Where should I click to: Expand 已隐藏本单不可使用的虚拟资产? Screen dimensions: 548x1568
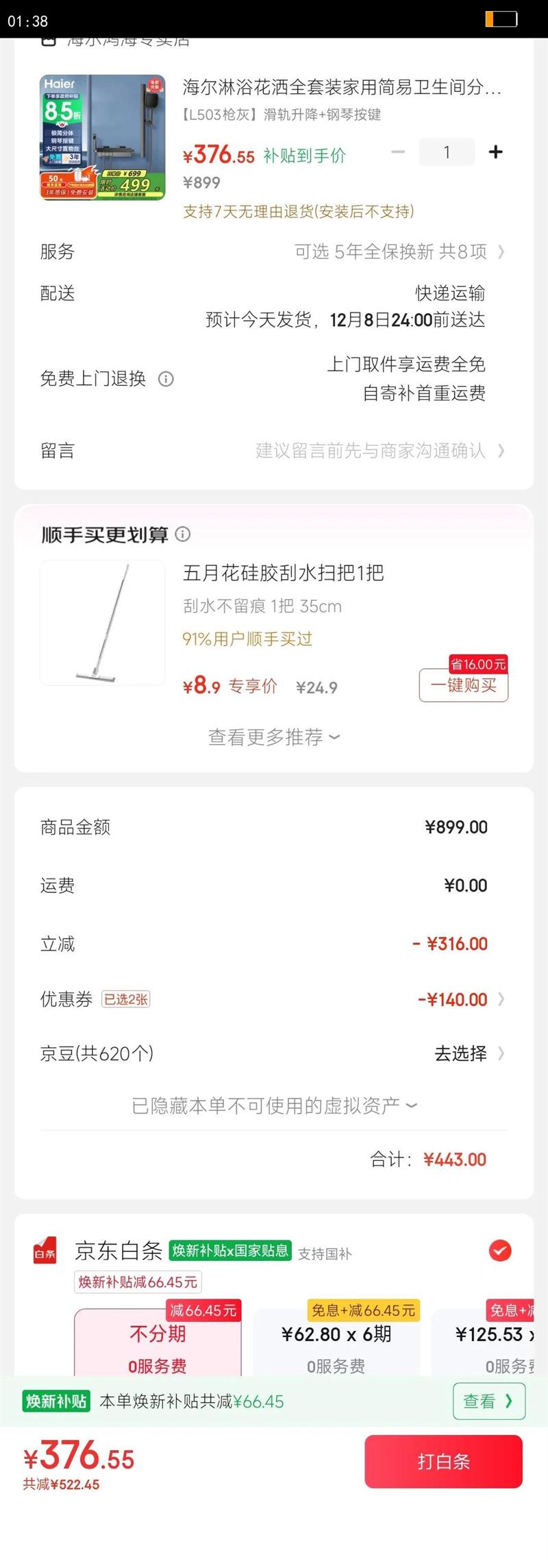point(273,1105)
